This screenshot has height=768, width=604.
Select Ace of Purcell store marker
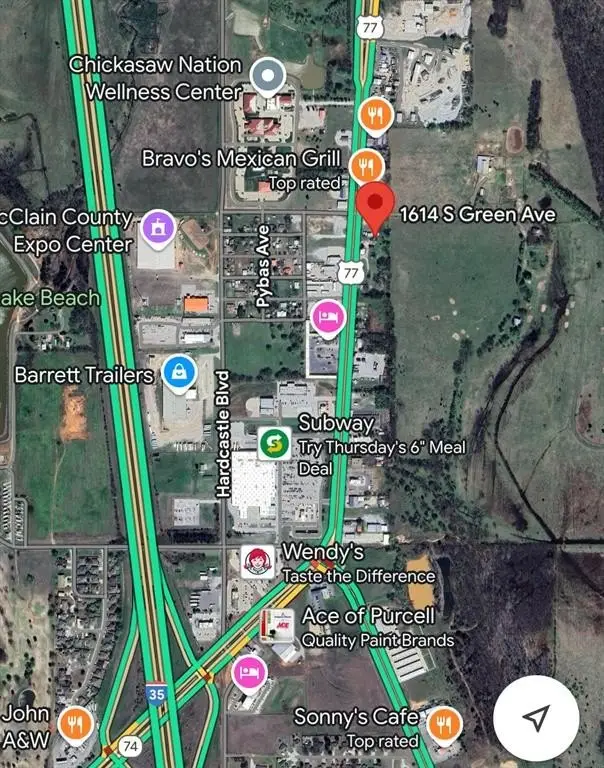(277, 625)
